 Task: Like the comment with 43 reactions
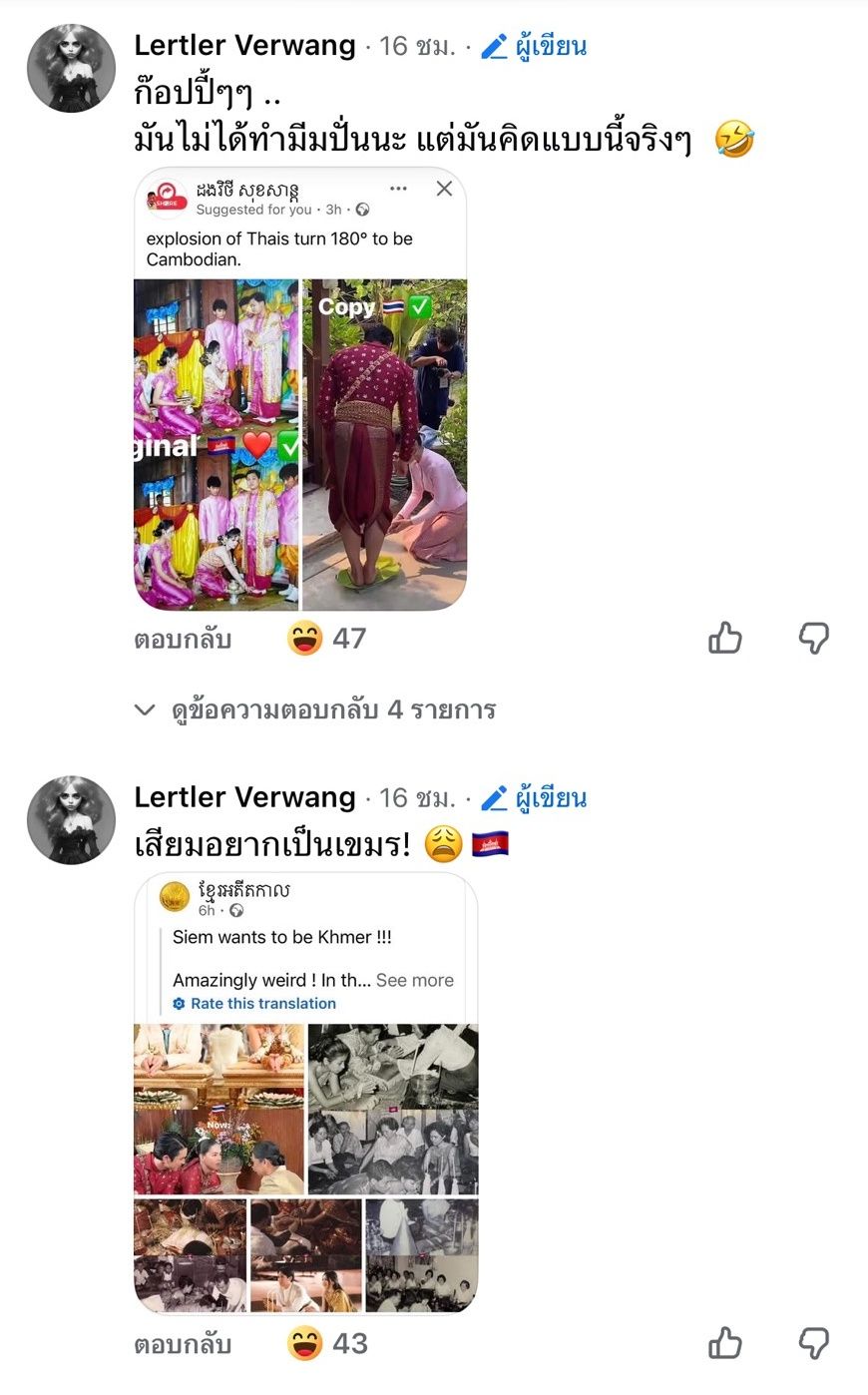tap(725, 1343)
